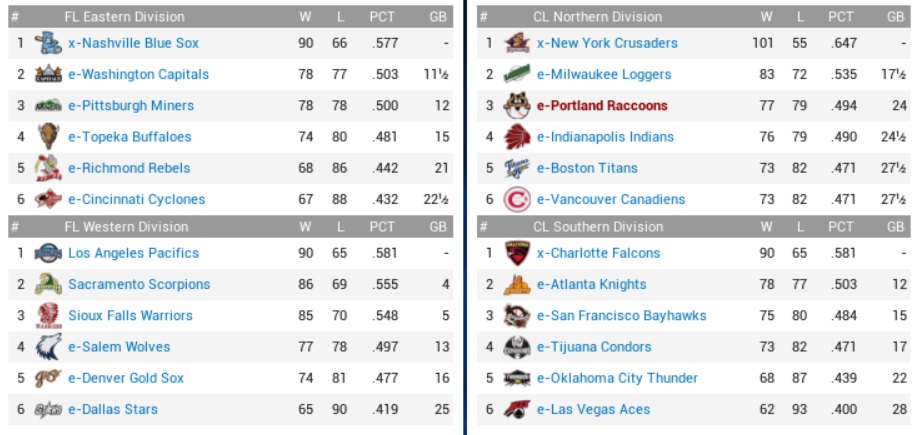The height and width of the screenshot is (435, 916).
Task: View the Pittsburgh Miners team page
Action: 131,105
